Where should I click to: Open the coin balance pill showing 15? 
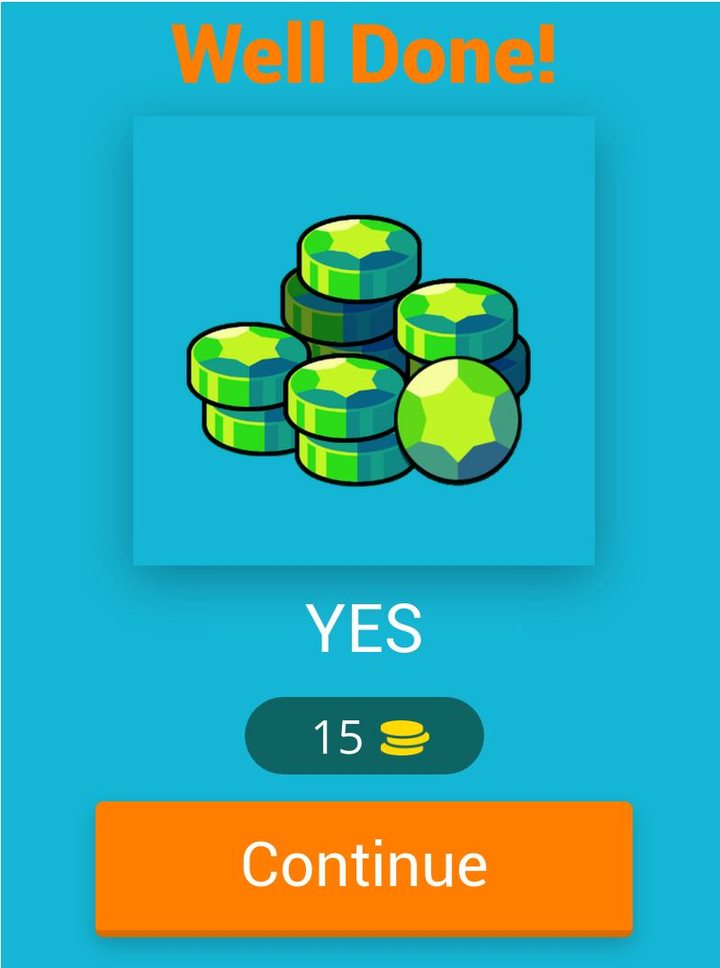point(365,733)
